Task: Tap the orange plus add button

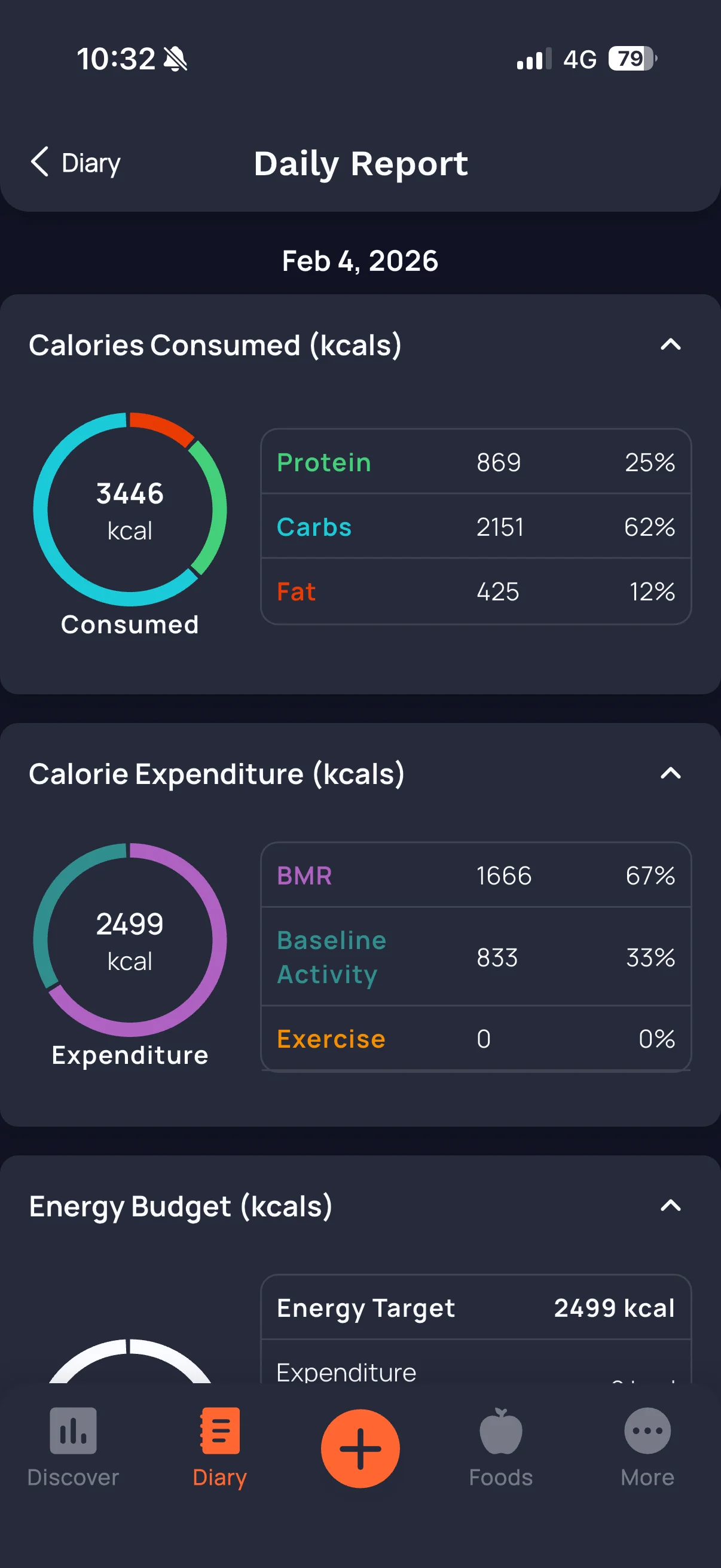Action: (x=360, y=1448)
